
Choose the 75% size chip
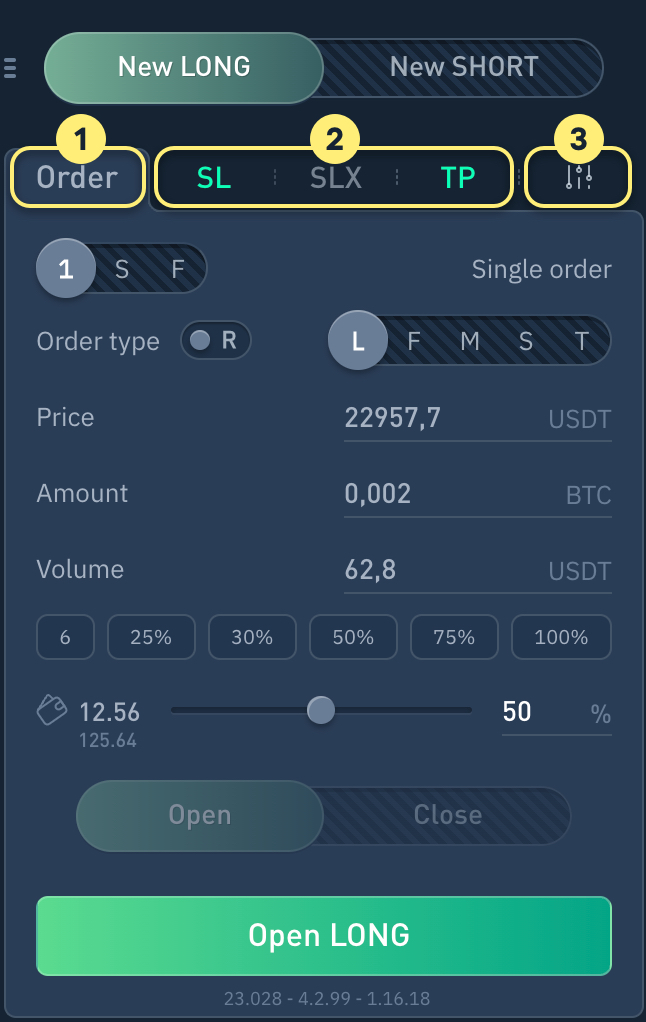[454, 637]
